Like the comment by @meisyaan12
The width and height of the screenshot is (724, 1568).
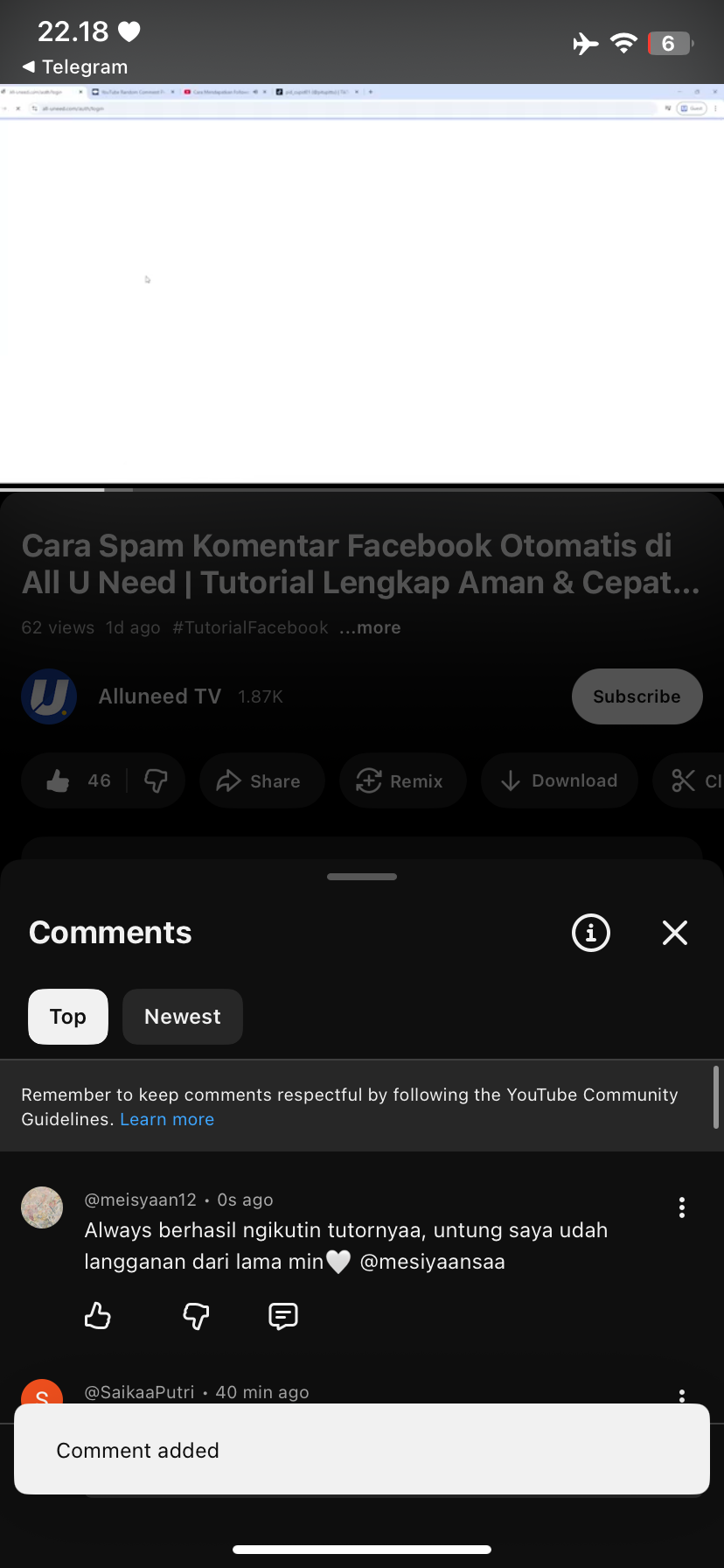pyautogui.click(x=98, y=1316)
